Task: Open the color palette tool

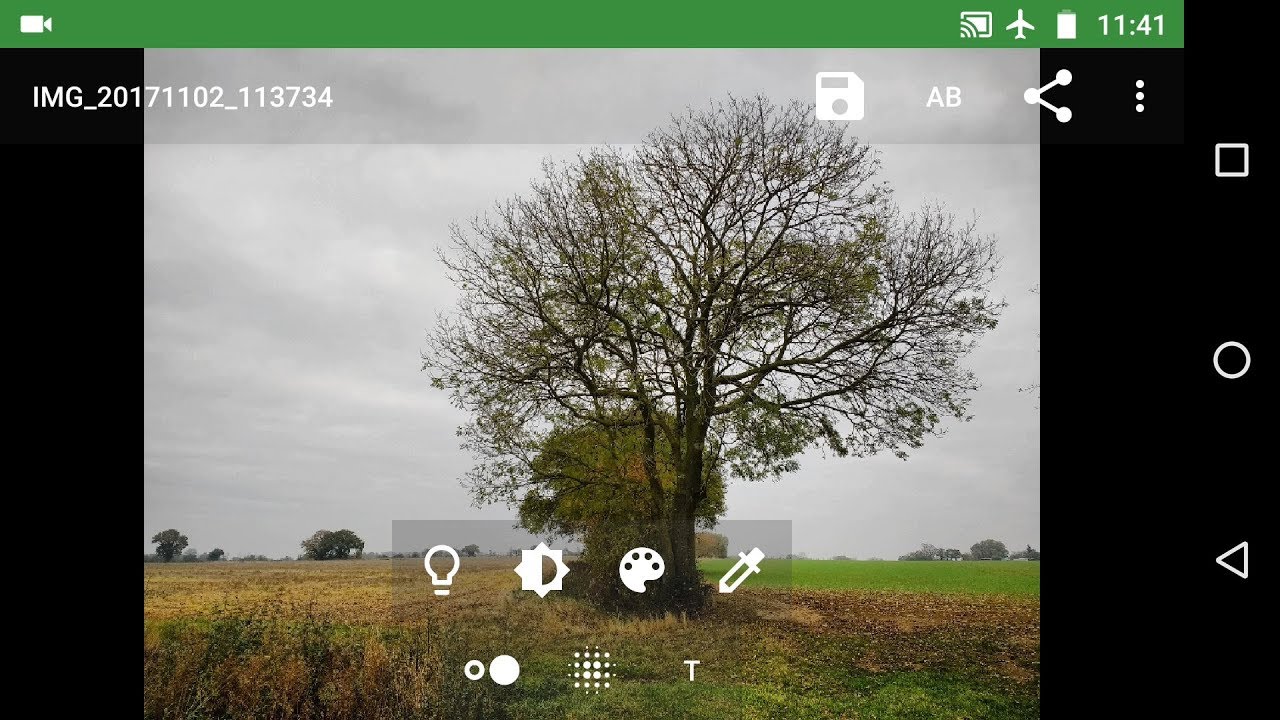Action: tap(641, 570)
